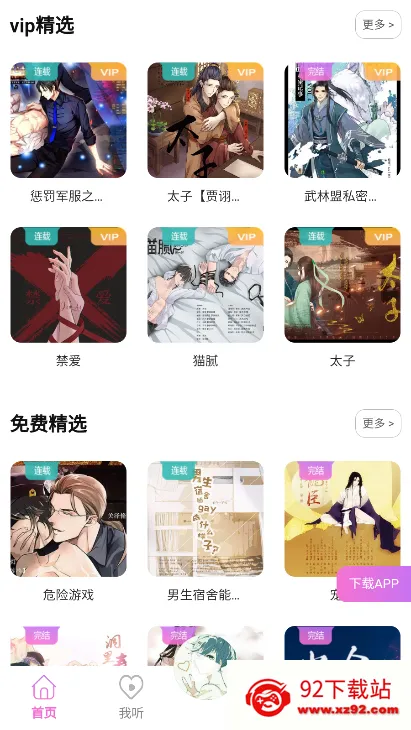Screen dimensions: 411x730
Task: Open the 猫腻 cover
Action: (x=205, y=285)
